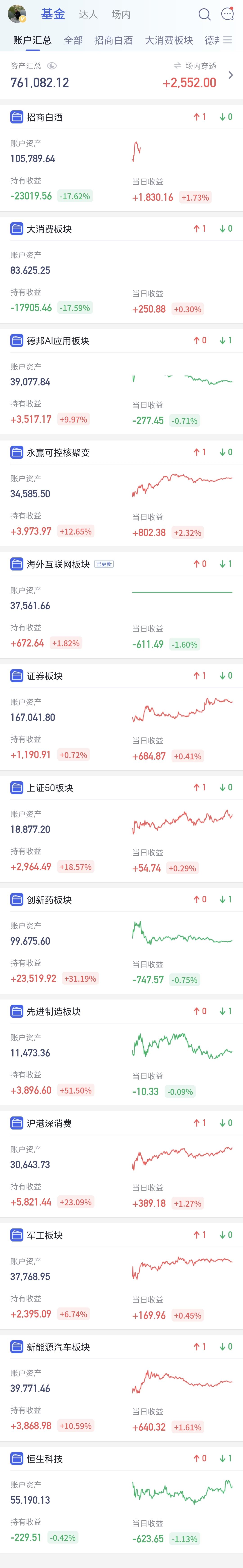This screenshot has width=243, height=1568.
Task: Switch to the 场内 top tab
Action: click(x=121, y=14)
